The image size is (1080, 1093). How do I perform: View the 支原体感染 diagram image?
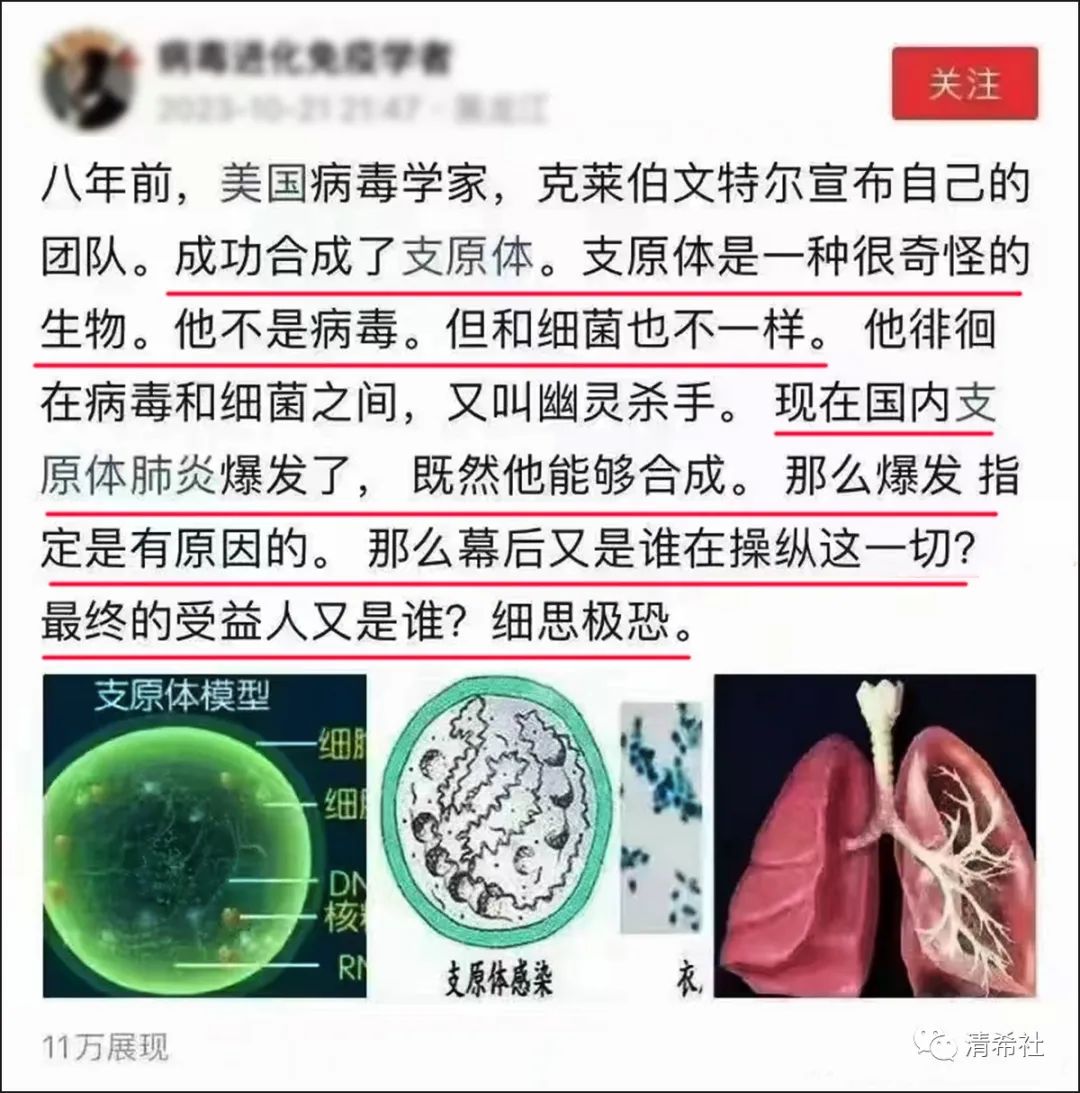click(x=498, y=834)
